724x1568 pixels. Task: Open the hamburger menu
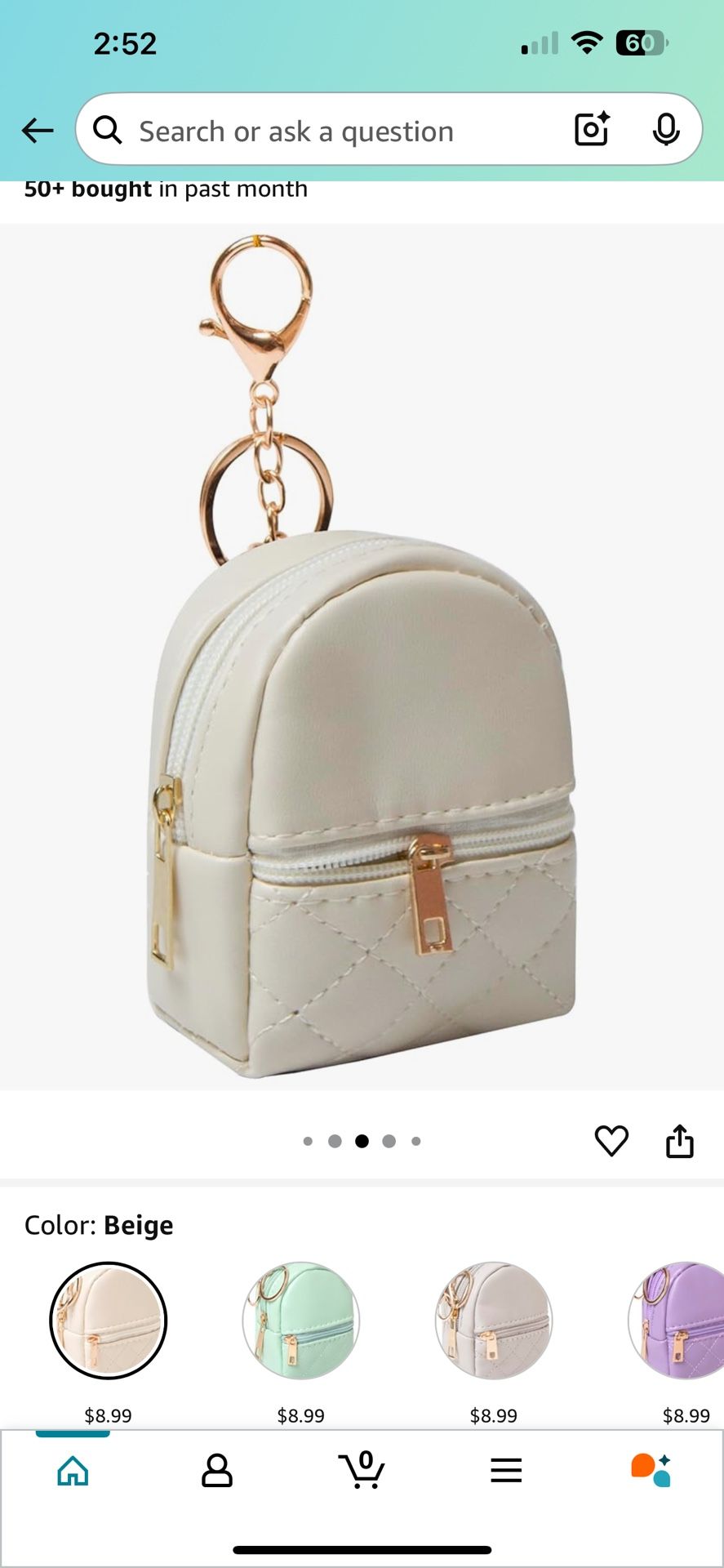pos(507,1468)
